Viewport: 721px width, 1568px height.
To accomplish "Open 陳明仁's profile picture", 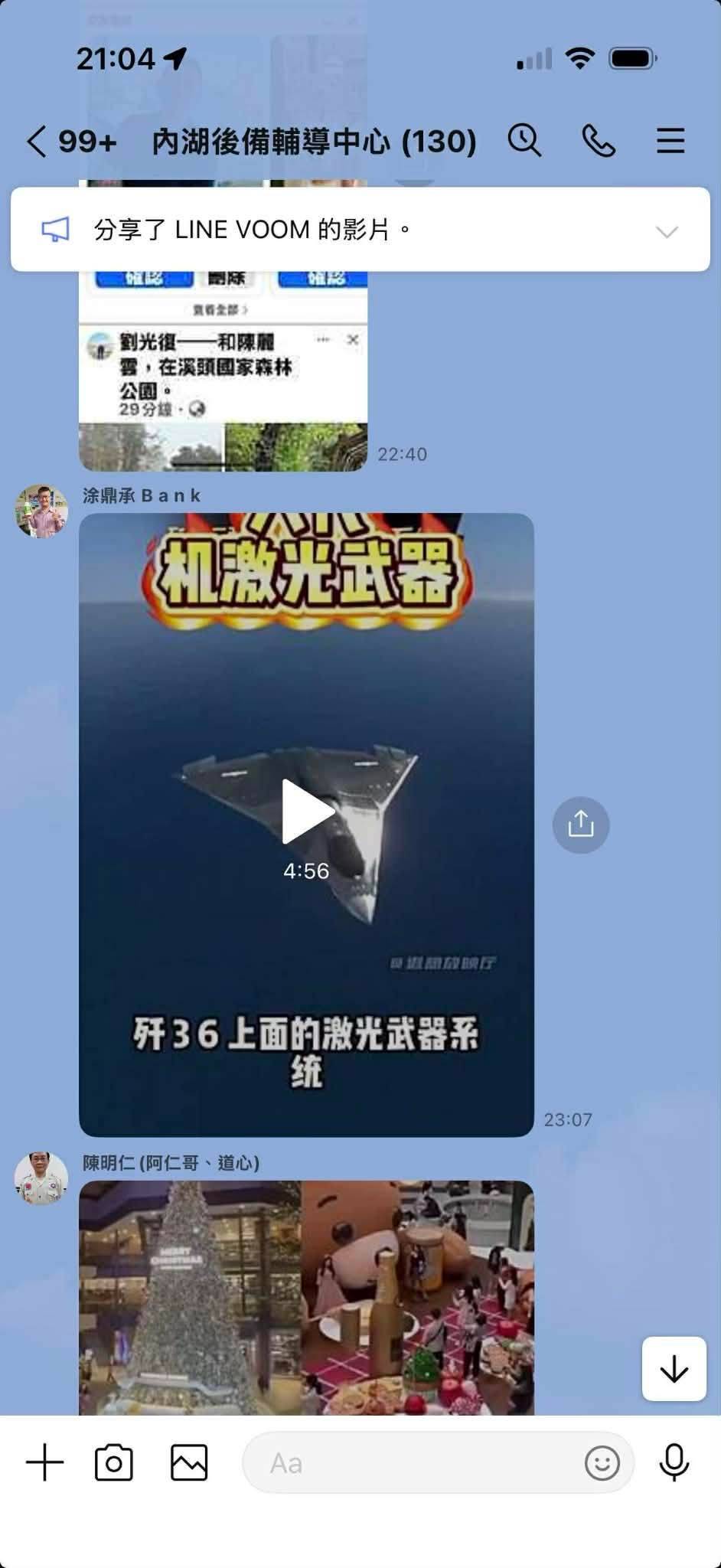I will click(41, 1178).
